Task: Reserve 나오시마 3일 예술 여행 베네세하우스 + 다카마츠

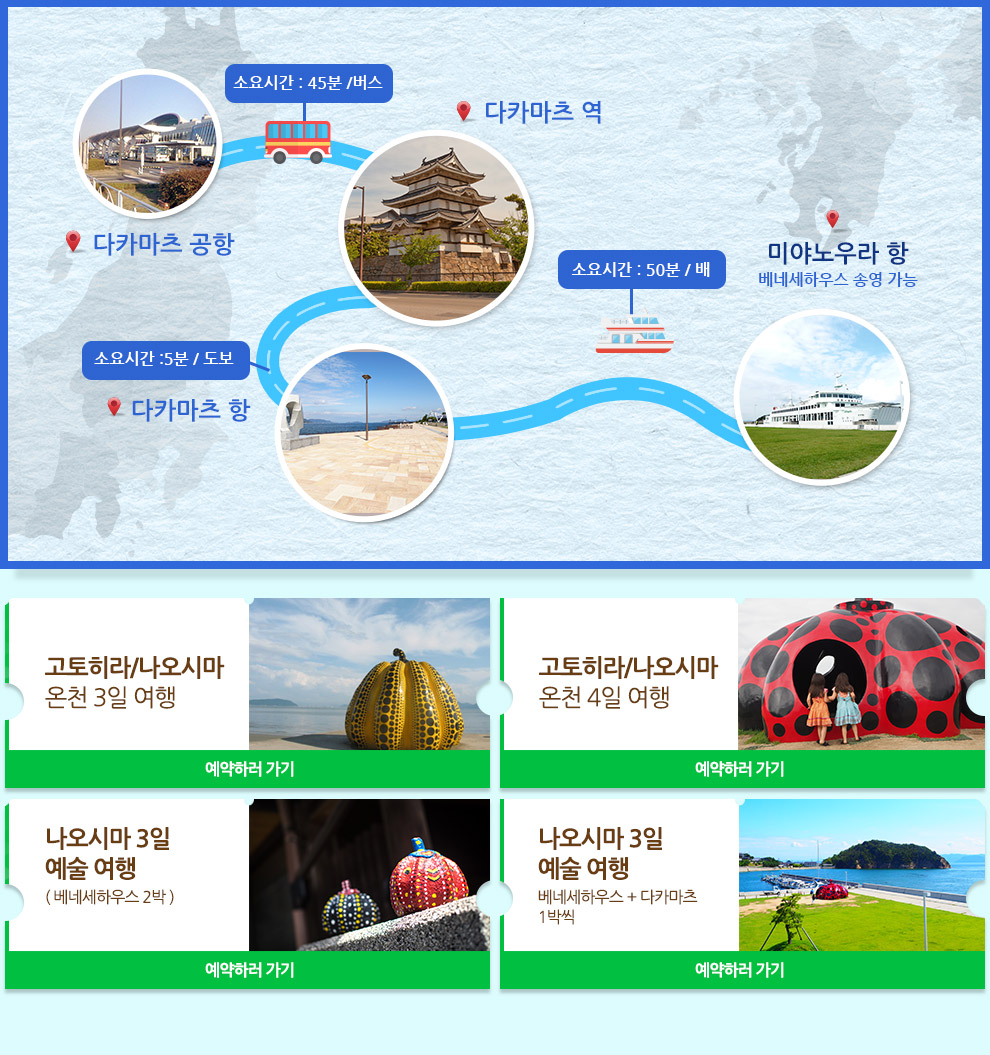Action: (x=741, y=969)
